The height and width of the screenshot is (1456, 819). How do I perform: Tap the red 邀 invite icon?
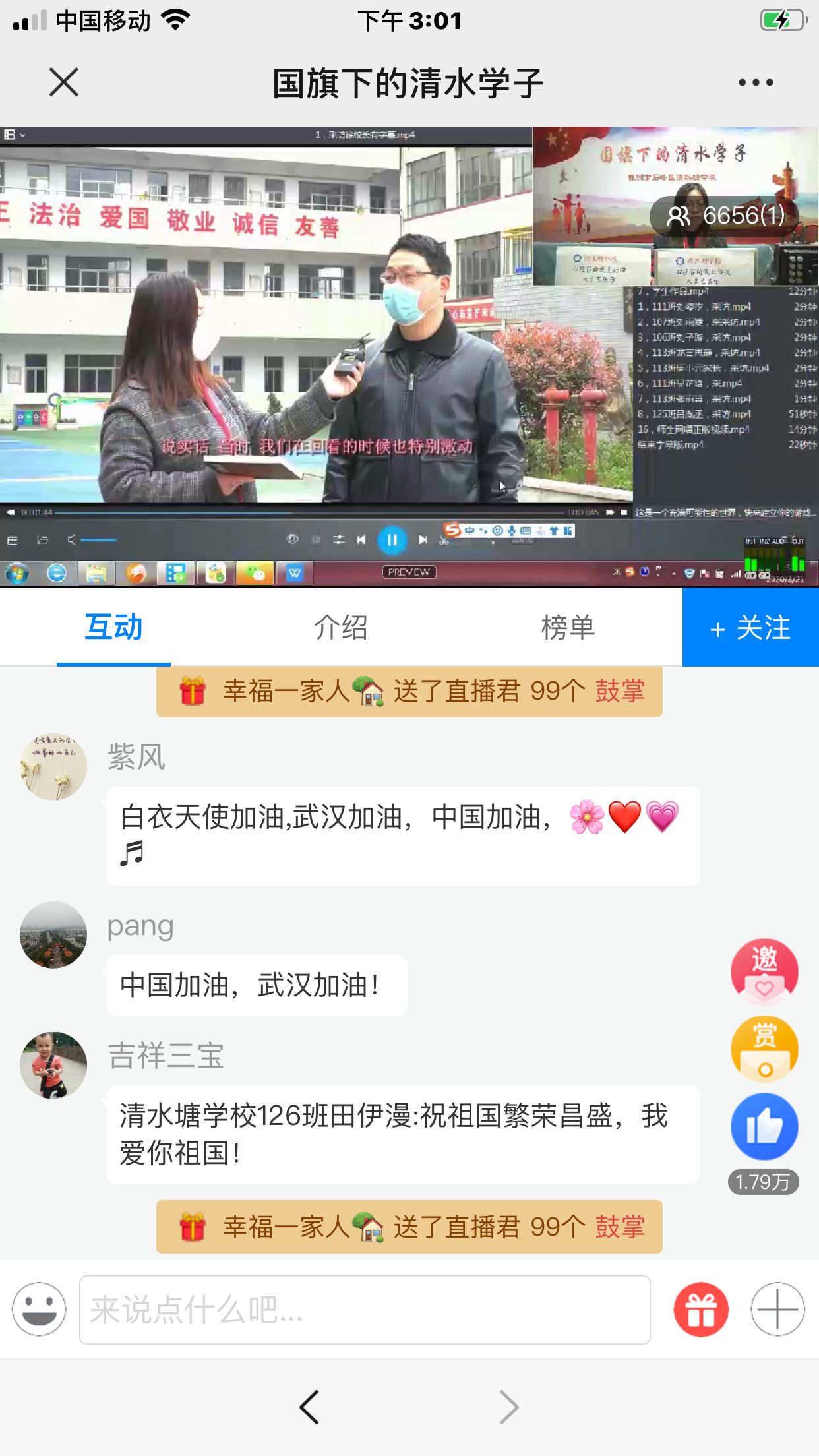[764, 971]
